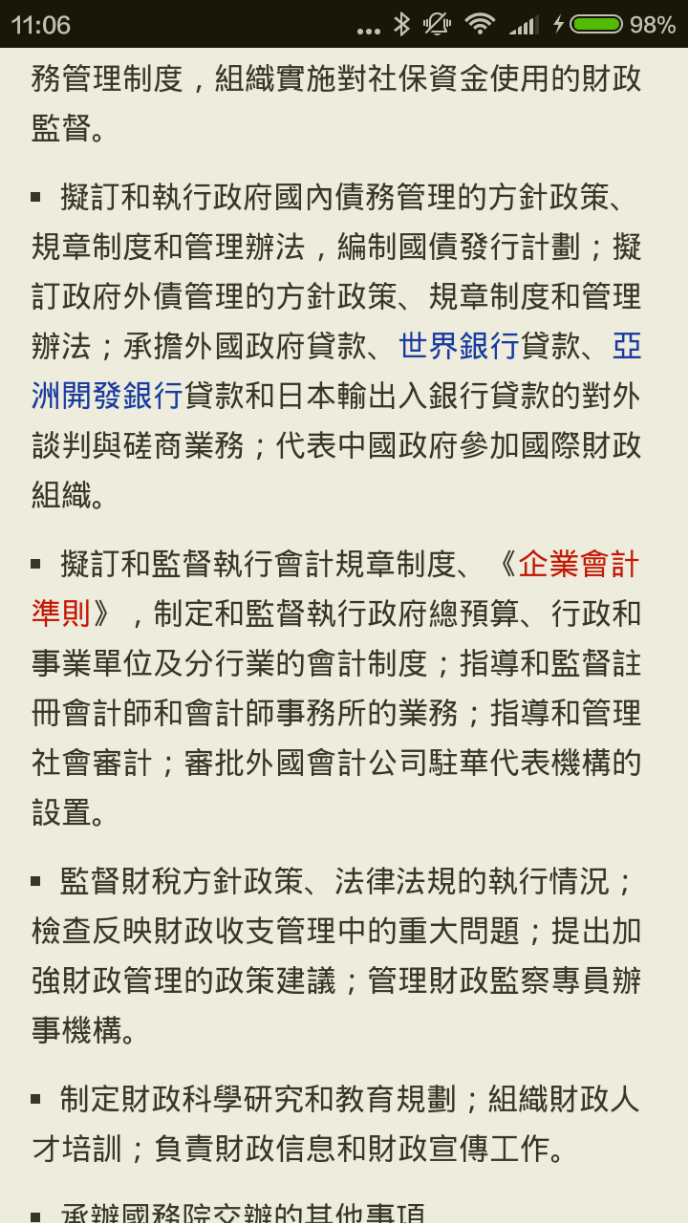The width and height of the screenshot is (688, 1223).
Task: Open the 世界銀行 link
Action: click(459, 346)
